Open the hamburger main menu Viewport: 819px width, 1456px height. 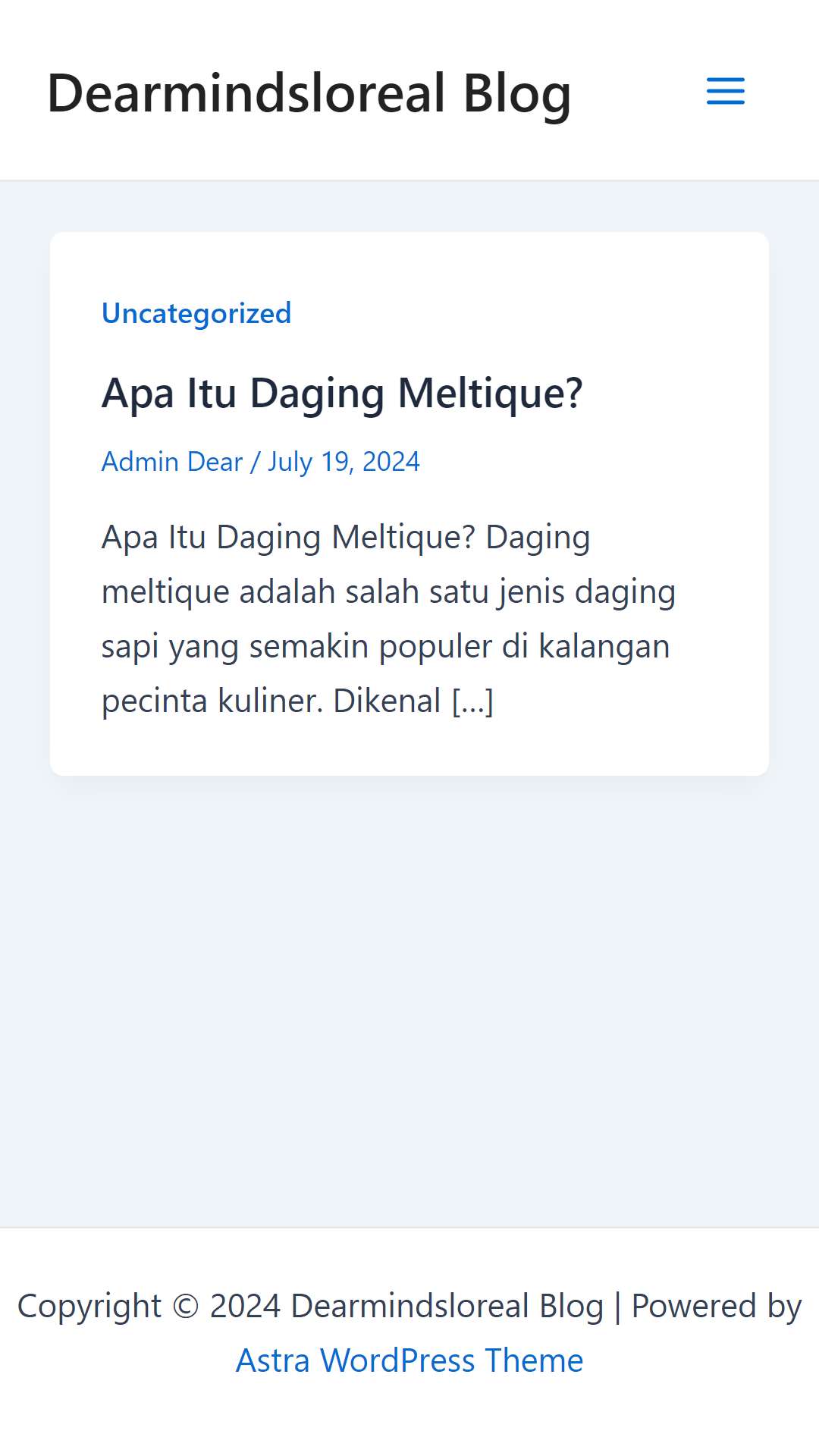[x=726, y=91]
